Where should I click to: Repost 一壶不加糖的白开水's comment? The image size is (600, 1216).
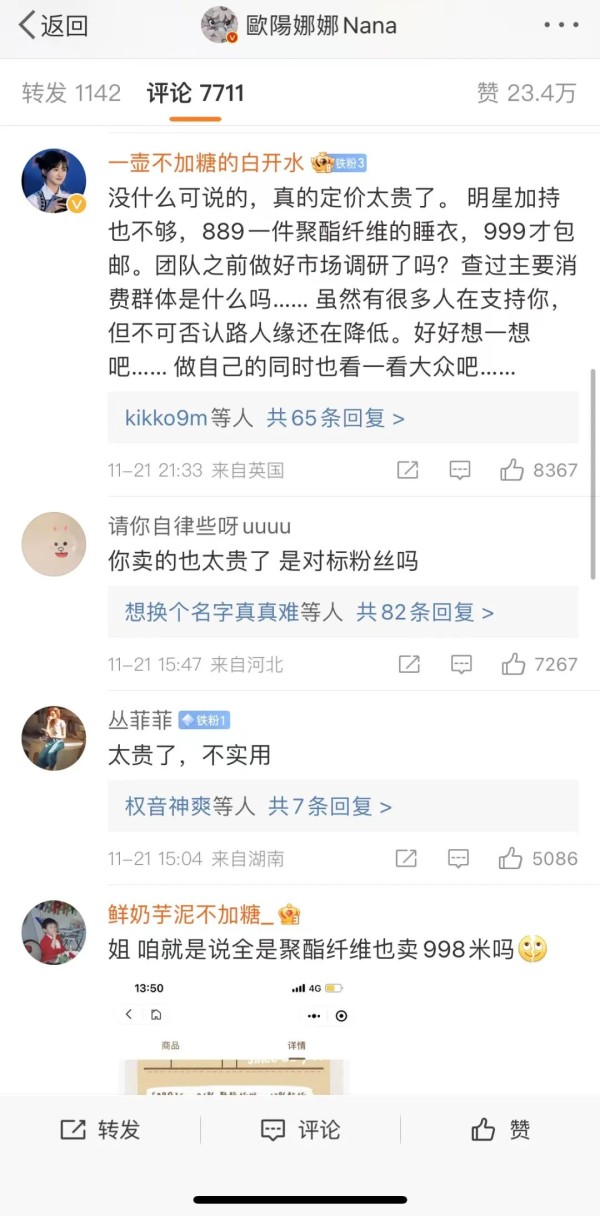coord(407,469)
